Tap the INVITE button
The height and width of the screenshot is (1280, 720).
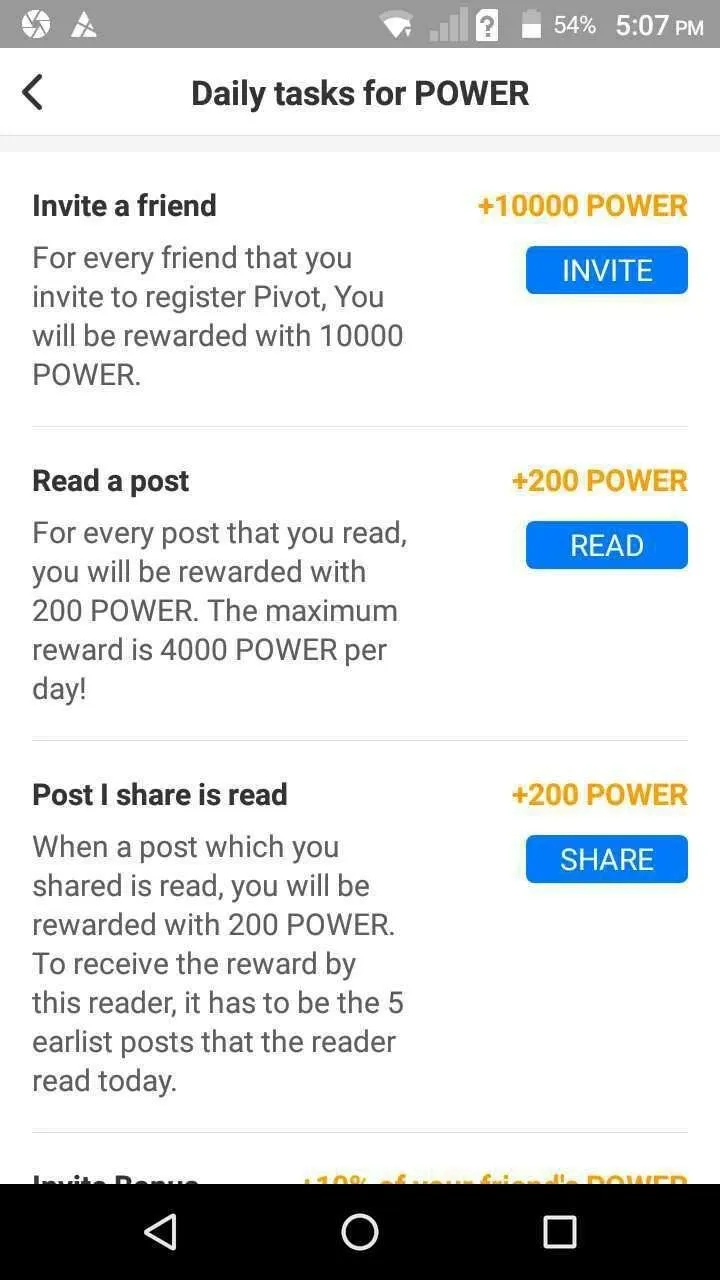click(607, 270)
